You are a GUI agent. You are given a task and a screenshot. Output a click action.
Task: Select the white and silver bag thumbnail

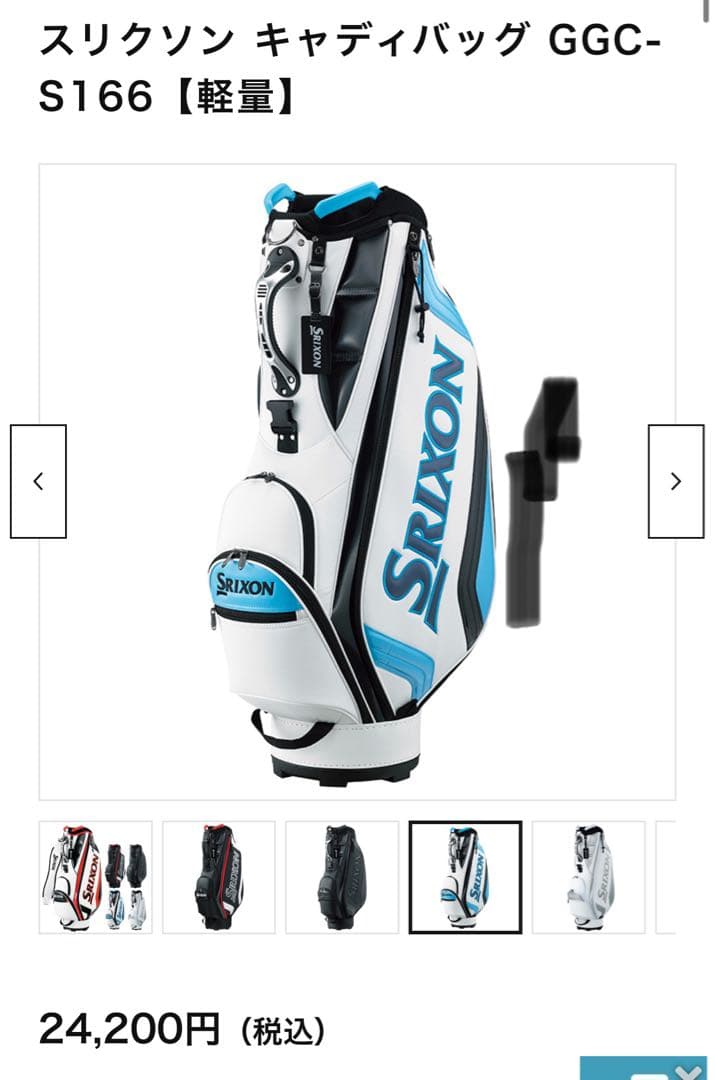(588, 877)
